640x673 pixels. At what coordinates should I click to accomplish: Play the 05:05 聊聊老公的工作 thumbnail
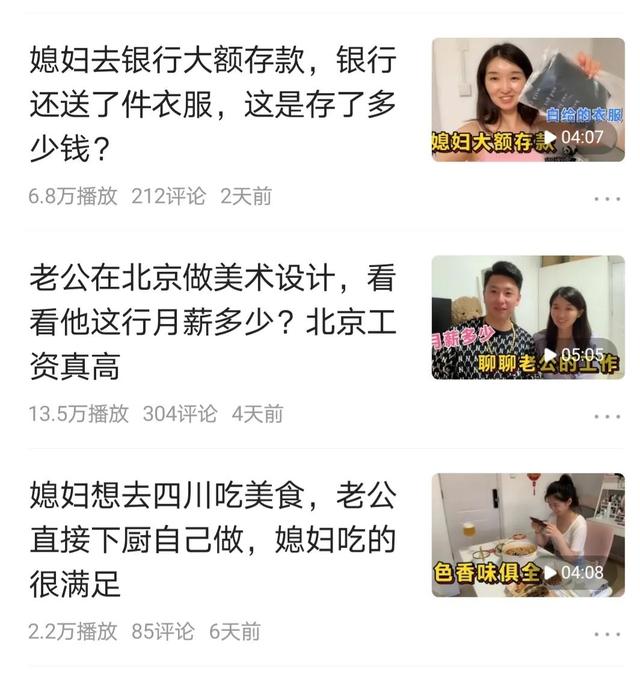528,317
